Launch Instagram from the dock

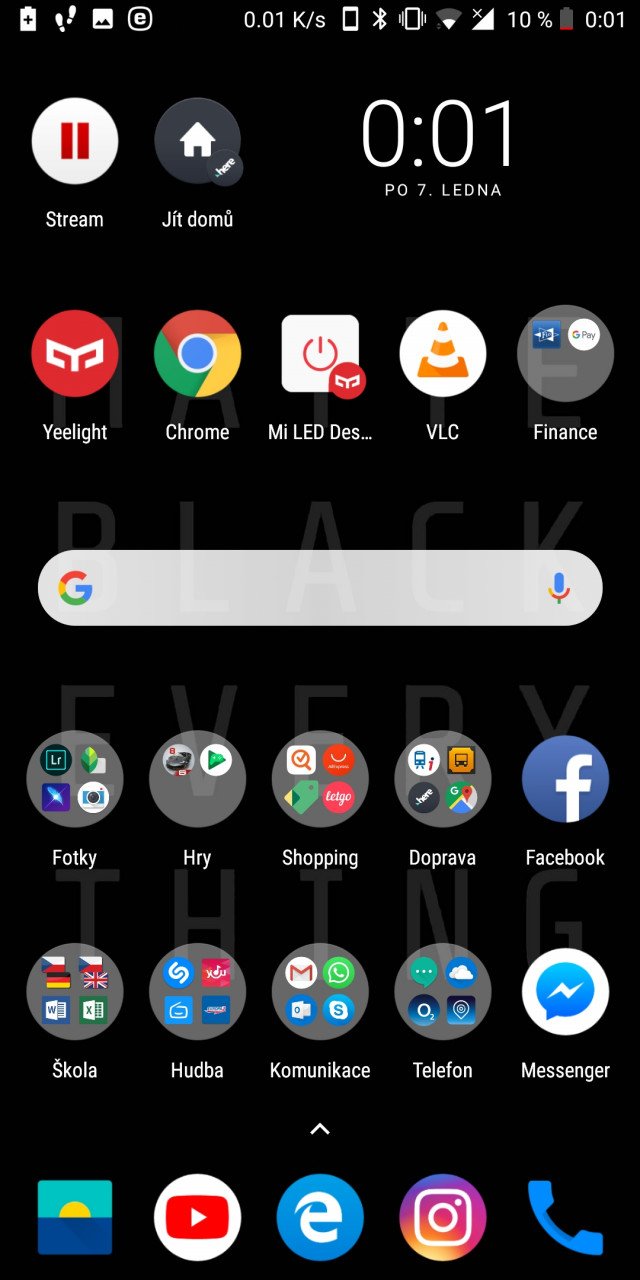click(443, 1217)
